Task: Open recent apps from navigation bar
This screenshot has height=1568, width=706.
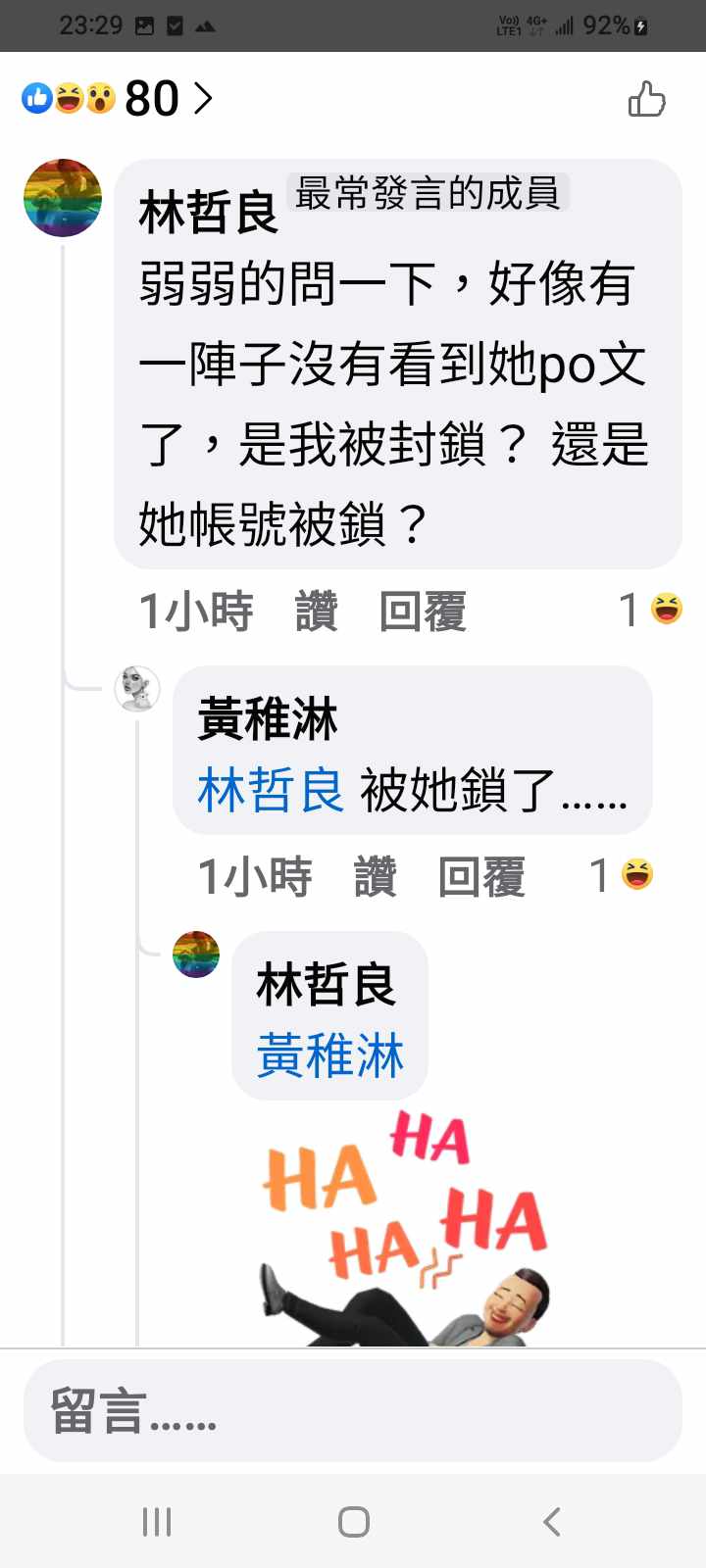Action: pyautogui.click(x=157, y=1522)
